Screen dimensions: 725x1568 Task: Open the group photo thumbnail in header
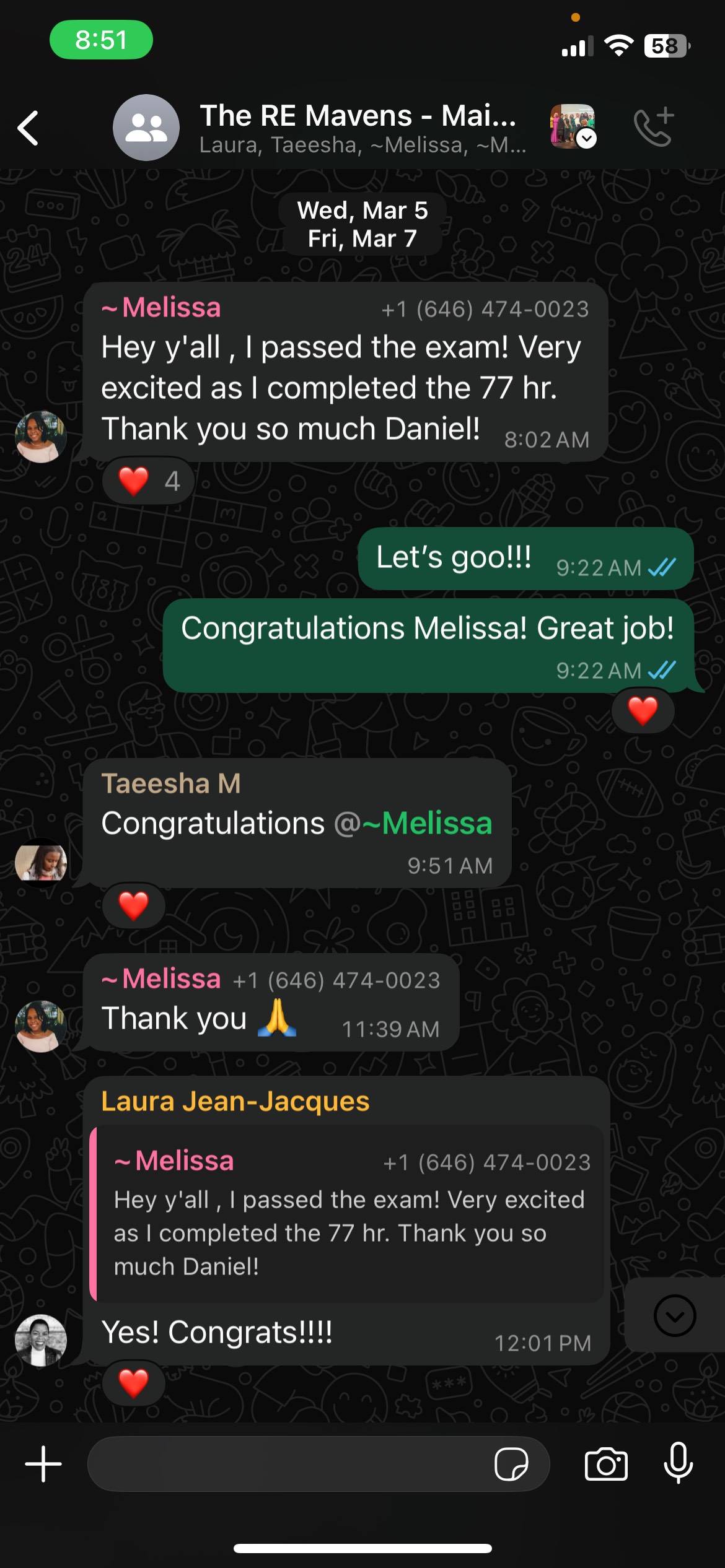coord(573,127)
